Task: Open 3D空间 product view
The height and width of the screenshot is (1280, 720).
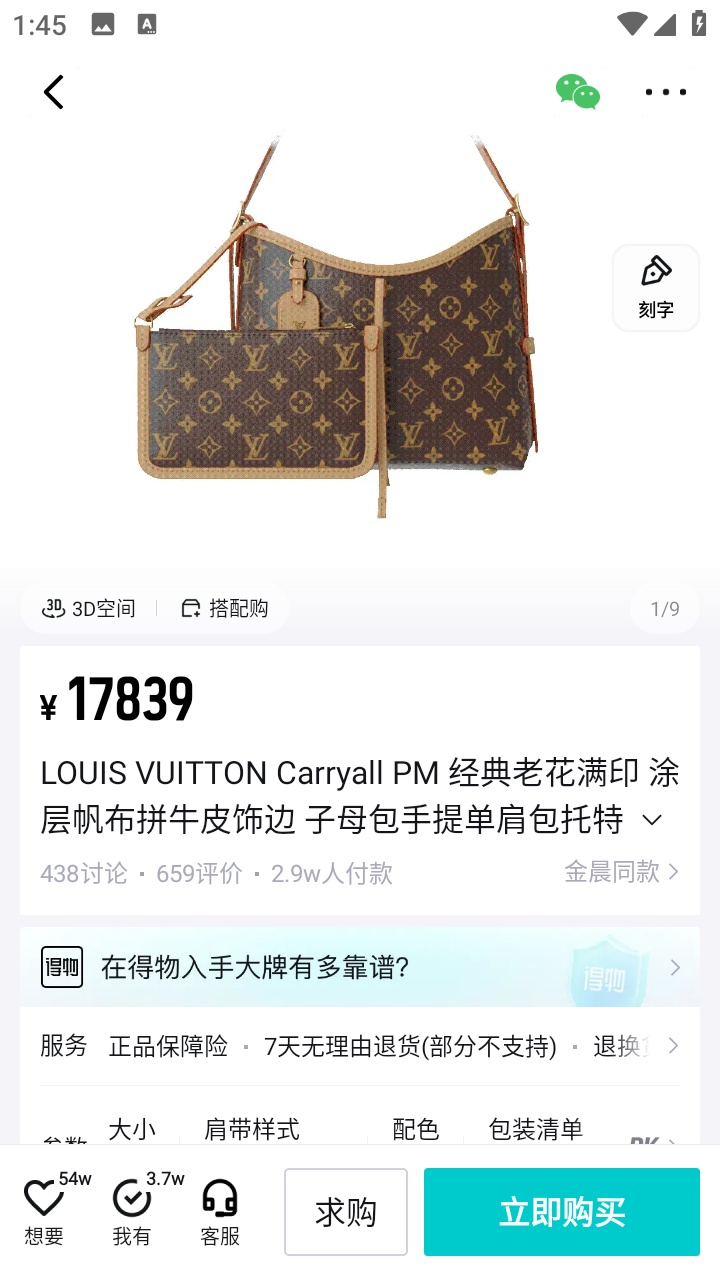Action: pos(89,608)
